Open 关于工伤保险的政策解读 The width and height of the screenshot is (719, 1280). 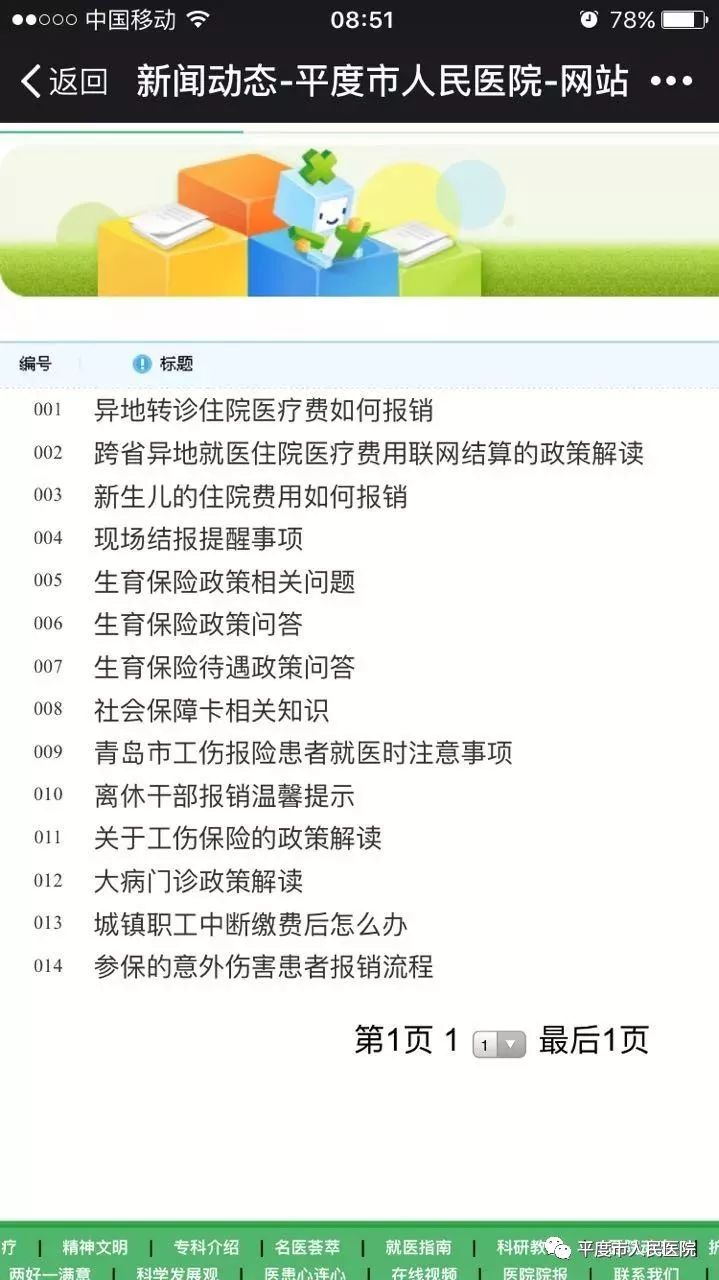pyautogui.click(x=237, y=838)
